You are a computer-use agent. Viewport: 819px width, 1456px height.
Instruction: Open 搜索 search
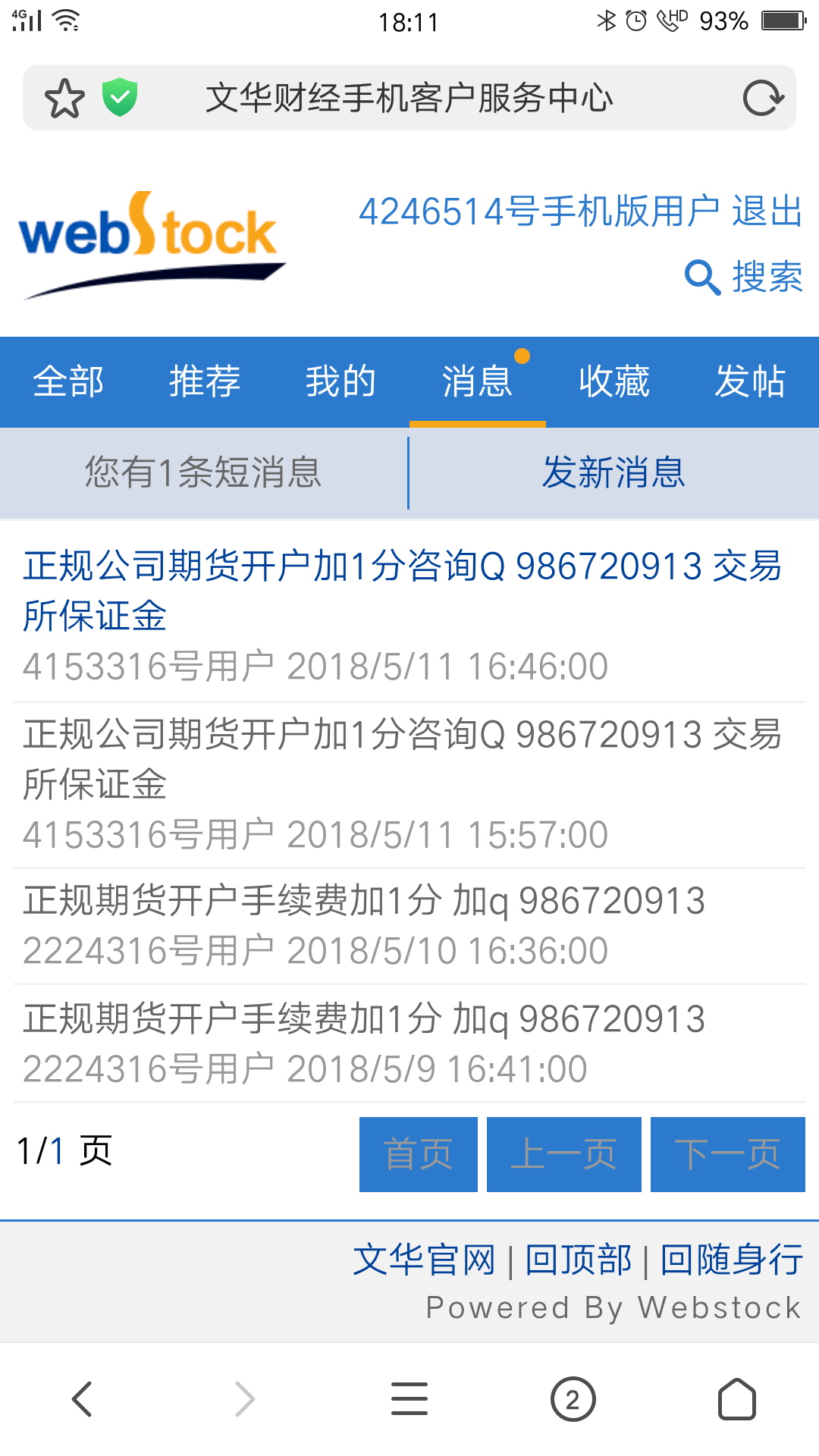[x=745, y=277]
